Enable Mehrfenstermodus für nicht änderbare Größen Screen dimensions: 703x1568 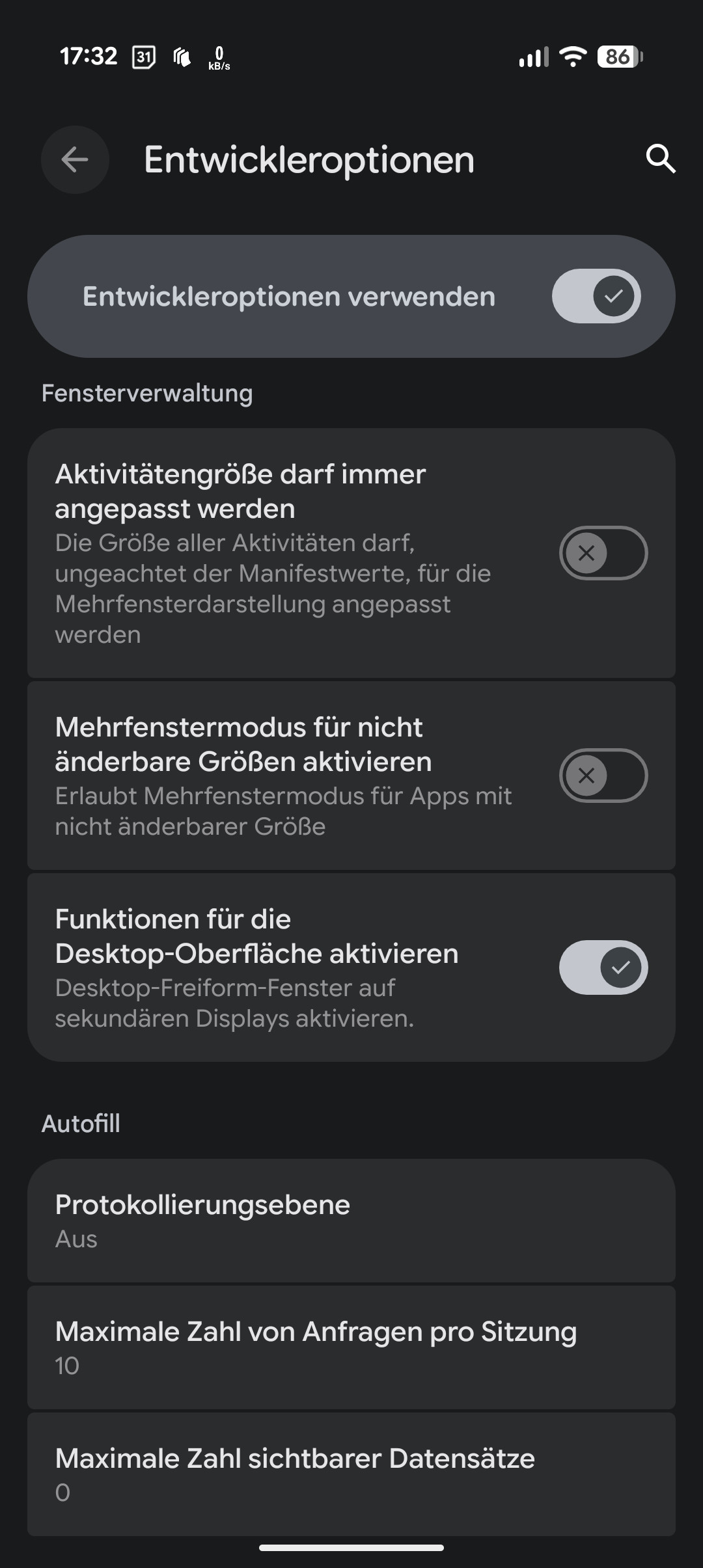603,776
